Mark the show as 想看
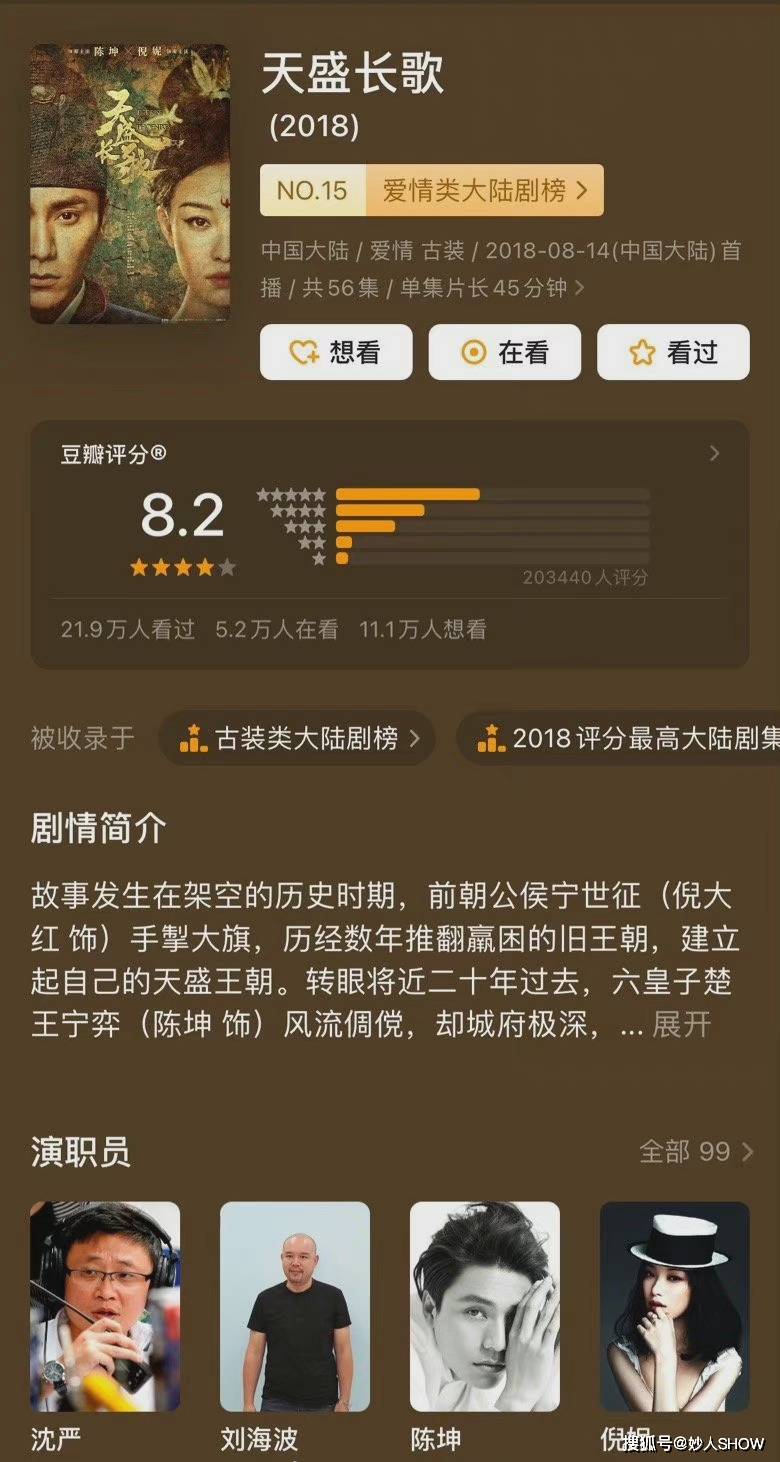 (x=336, y=352)
